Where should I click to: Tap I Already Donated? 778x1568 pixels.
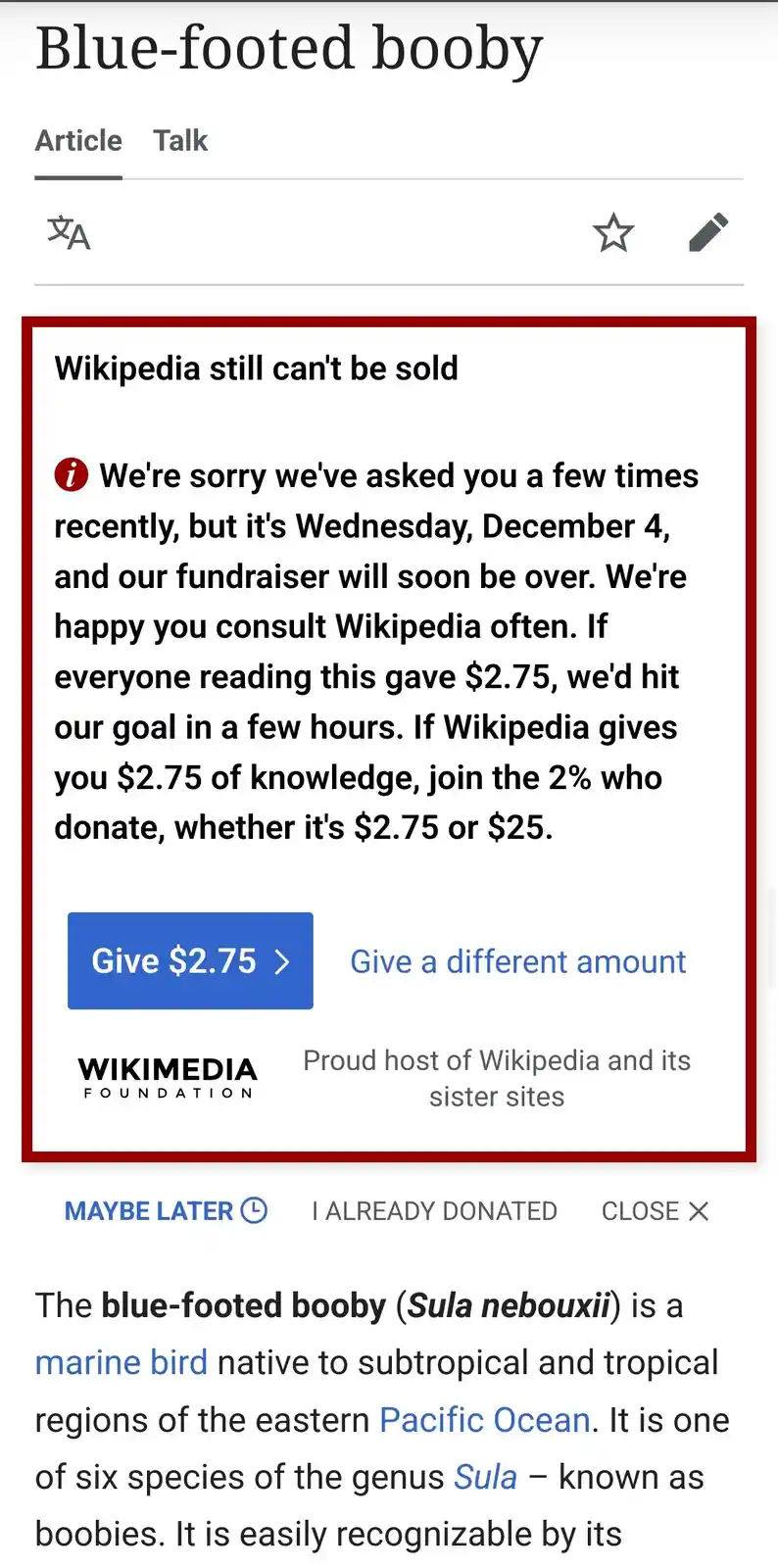434,1211
